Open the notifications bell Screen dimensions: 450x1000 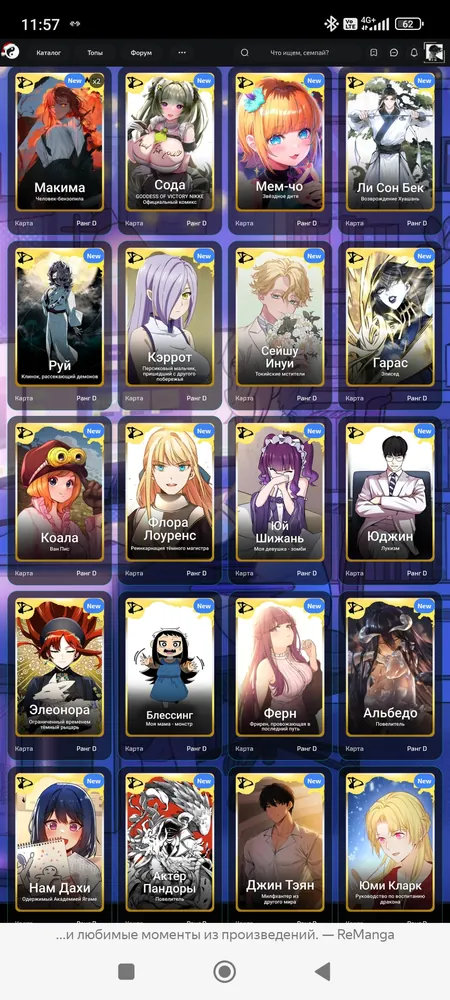point(414,53)
